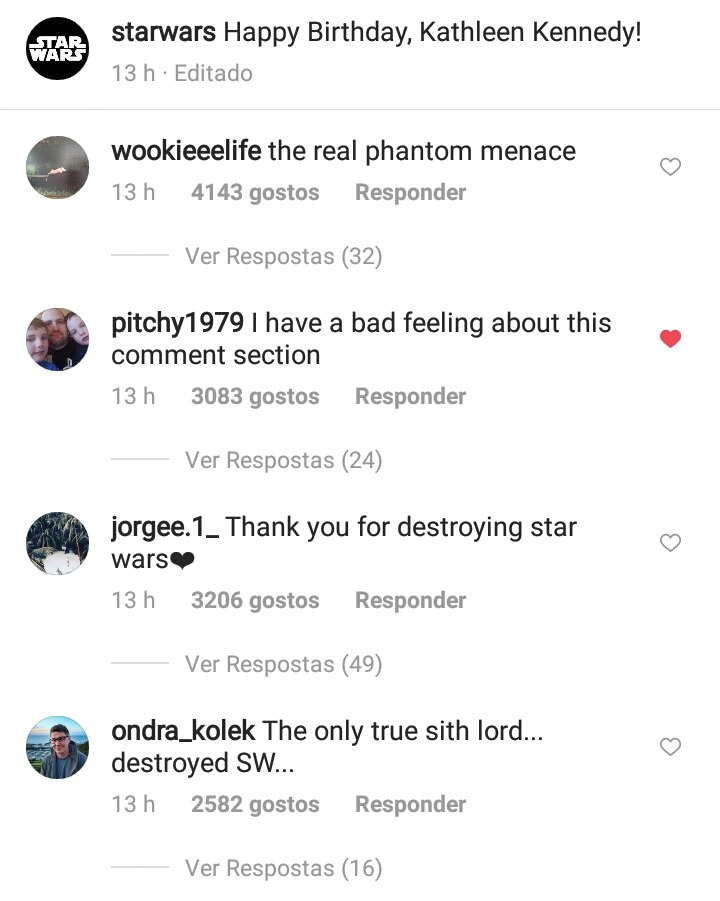This screenshot has width=720, height=901.
Task: Like ondra_kolek's comment
Action: pos(670,747)
